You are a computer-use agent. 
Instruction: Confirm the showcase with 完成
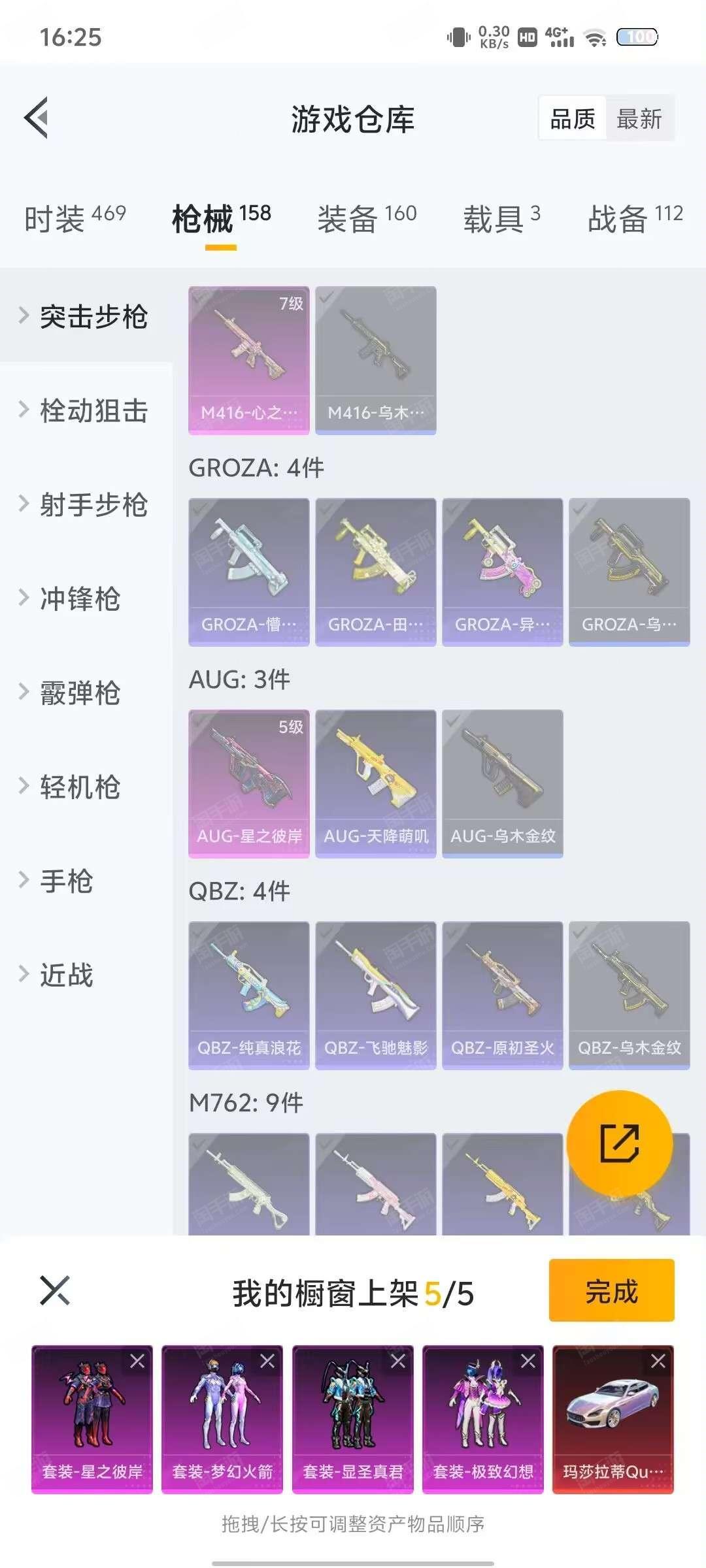click(611, 1291)
